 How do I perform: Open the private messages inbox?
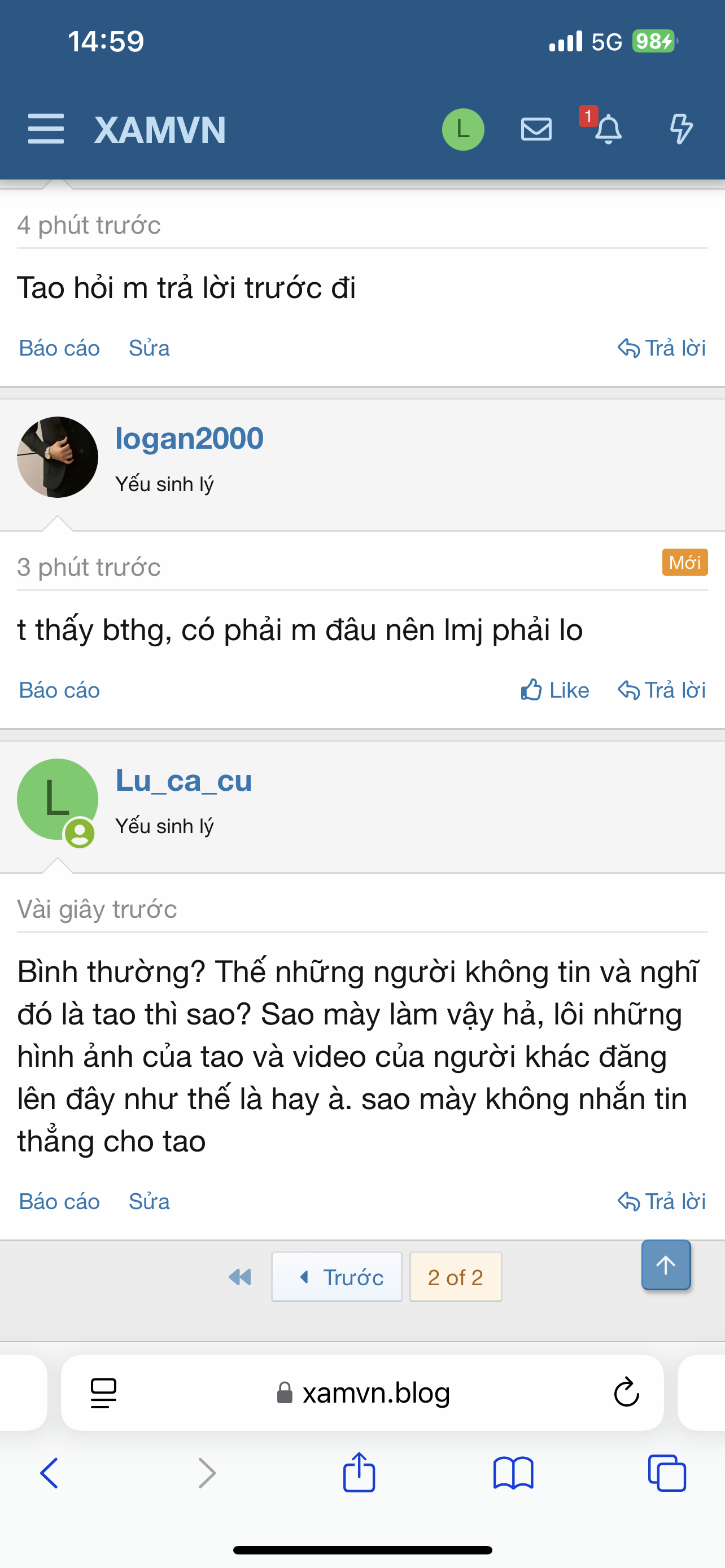536,129
